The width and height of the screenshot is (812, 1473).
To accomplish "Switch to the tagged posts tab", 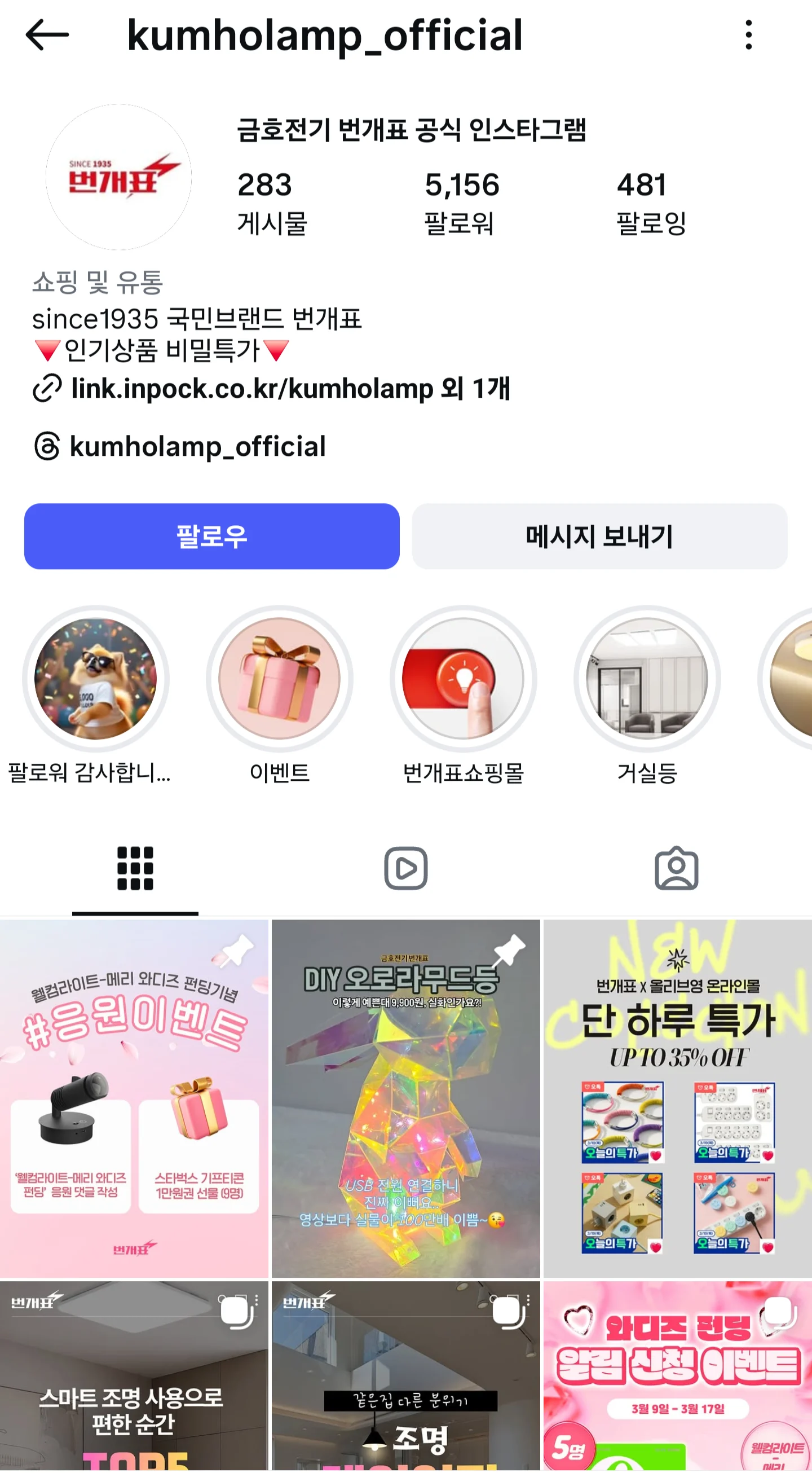I will 676,868.
